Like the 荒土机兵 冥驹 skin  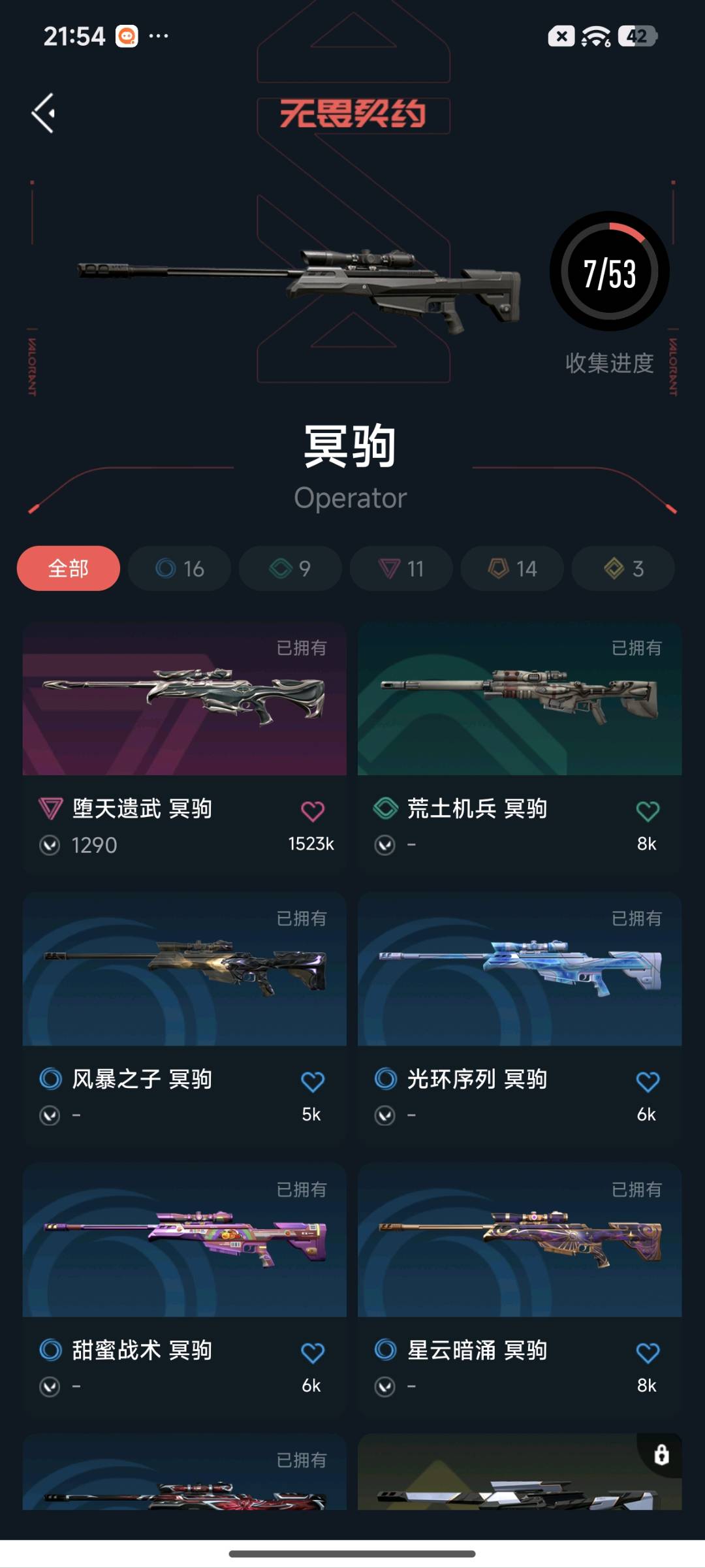point(648,811)
